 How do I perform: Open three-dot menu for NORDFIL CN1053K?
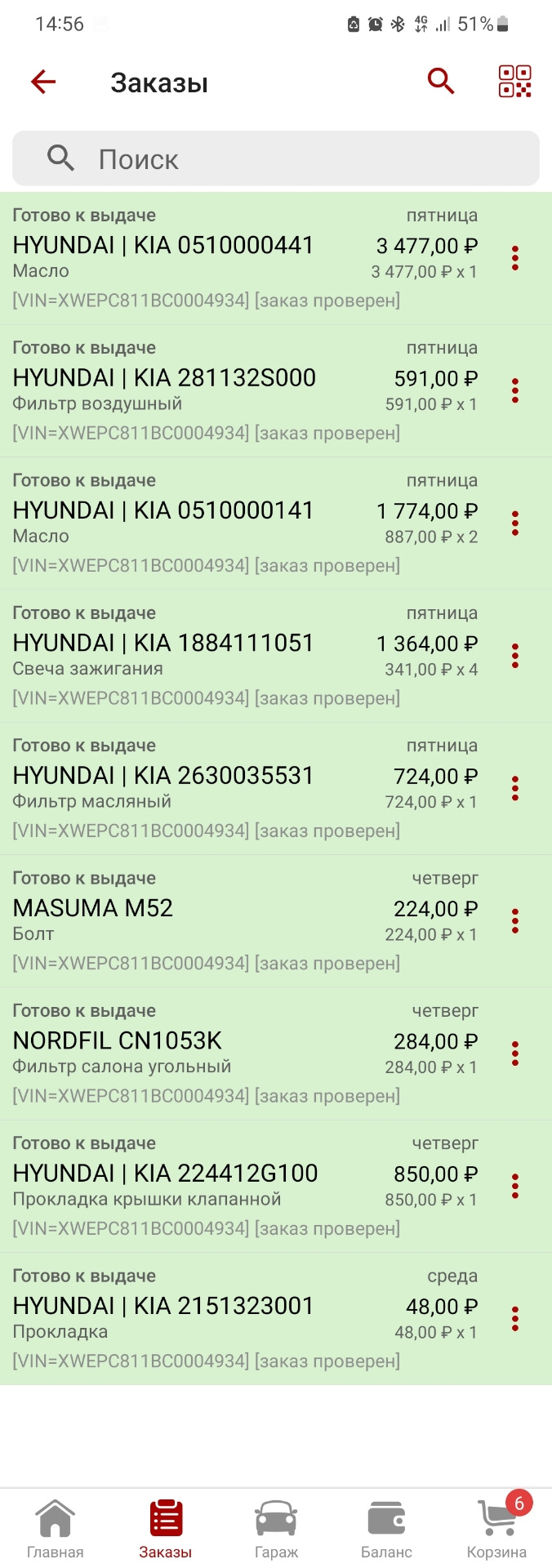[514, 1053]
